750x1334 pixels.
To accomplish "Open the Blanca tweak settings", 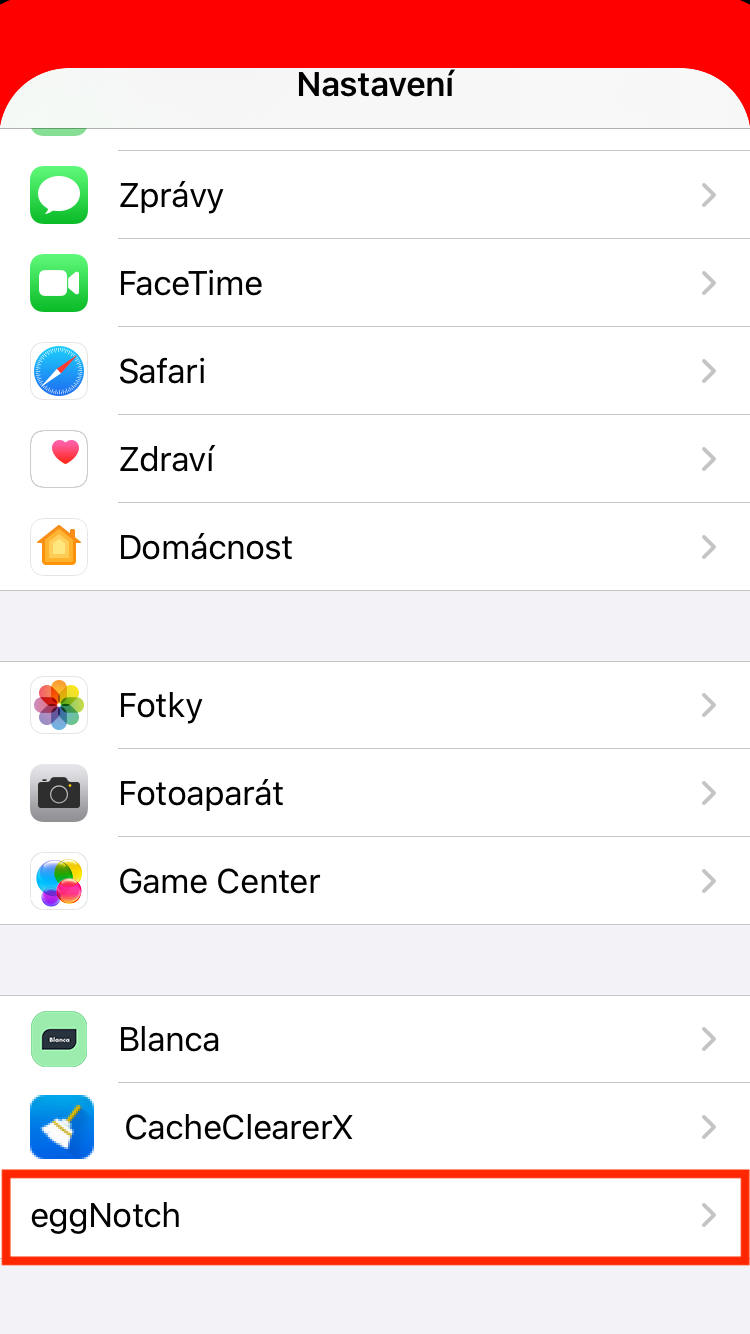I will point(375,1039).
